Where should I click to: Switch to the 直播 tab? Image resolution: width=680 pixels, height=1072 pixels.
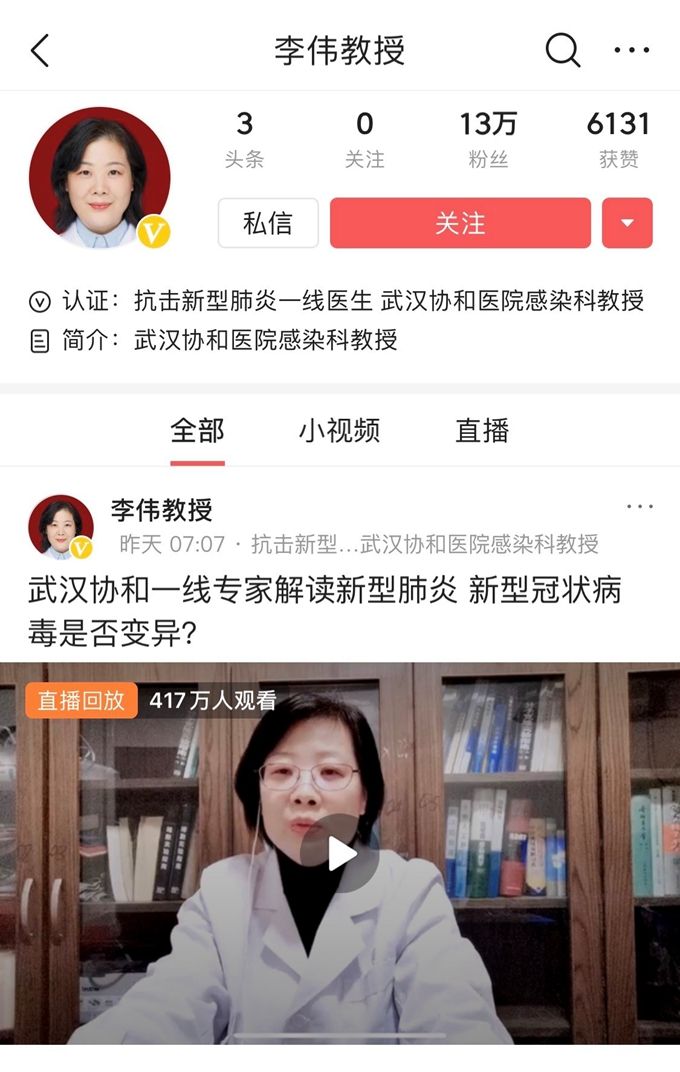482,431
